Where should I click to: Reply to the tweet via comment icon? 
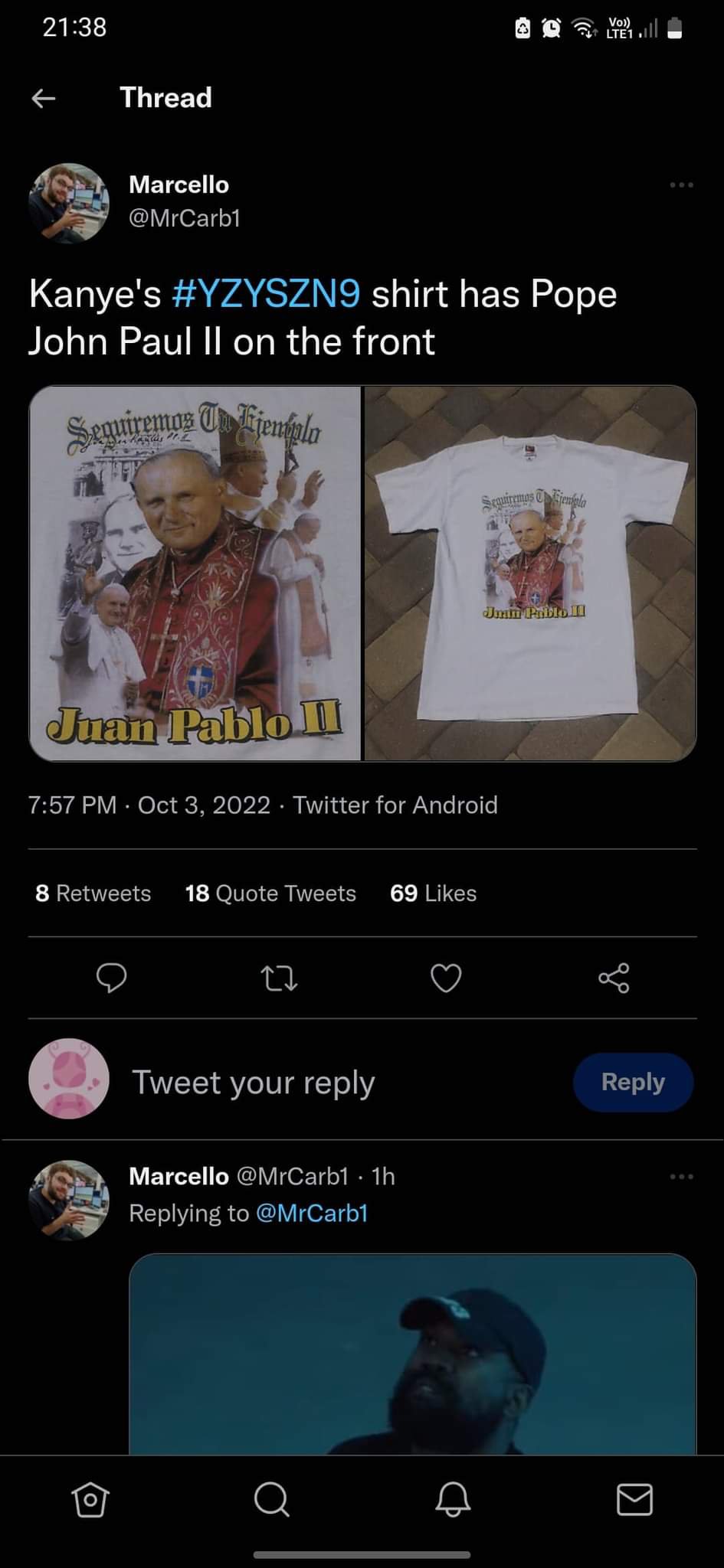pyautogui.click(x=111, y=978)
